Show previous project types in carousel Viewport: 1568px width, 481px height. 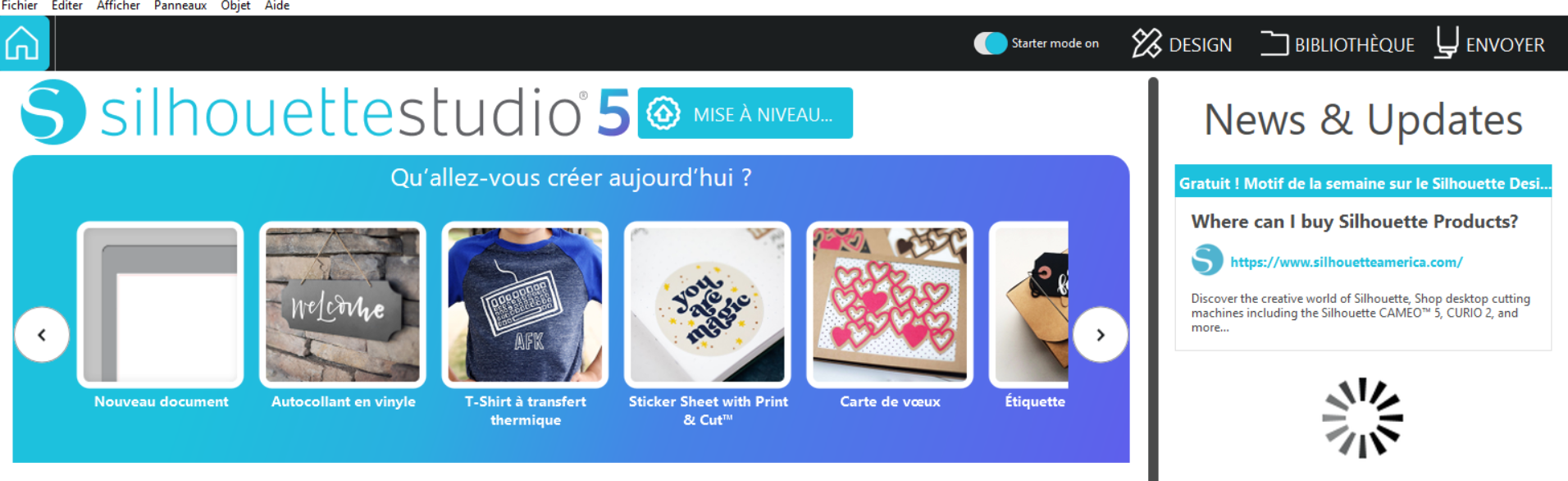click(42, 335)
